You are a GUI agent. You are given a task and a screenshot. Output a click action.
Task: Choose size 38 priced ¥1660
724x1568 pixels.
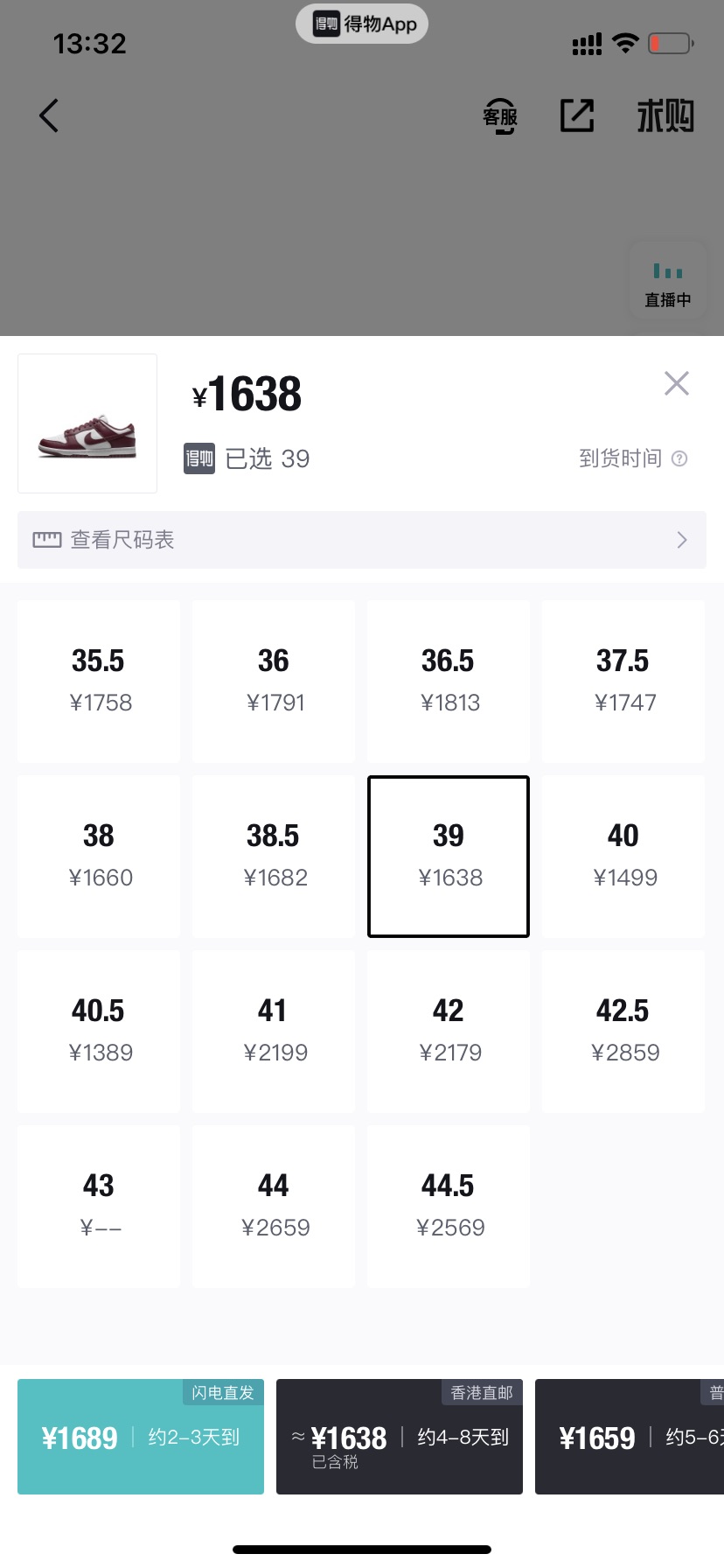click(x=99, y=856)
